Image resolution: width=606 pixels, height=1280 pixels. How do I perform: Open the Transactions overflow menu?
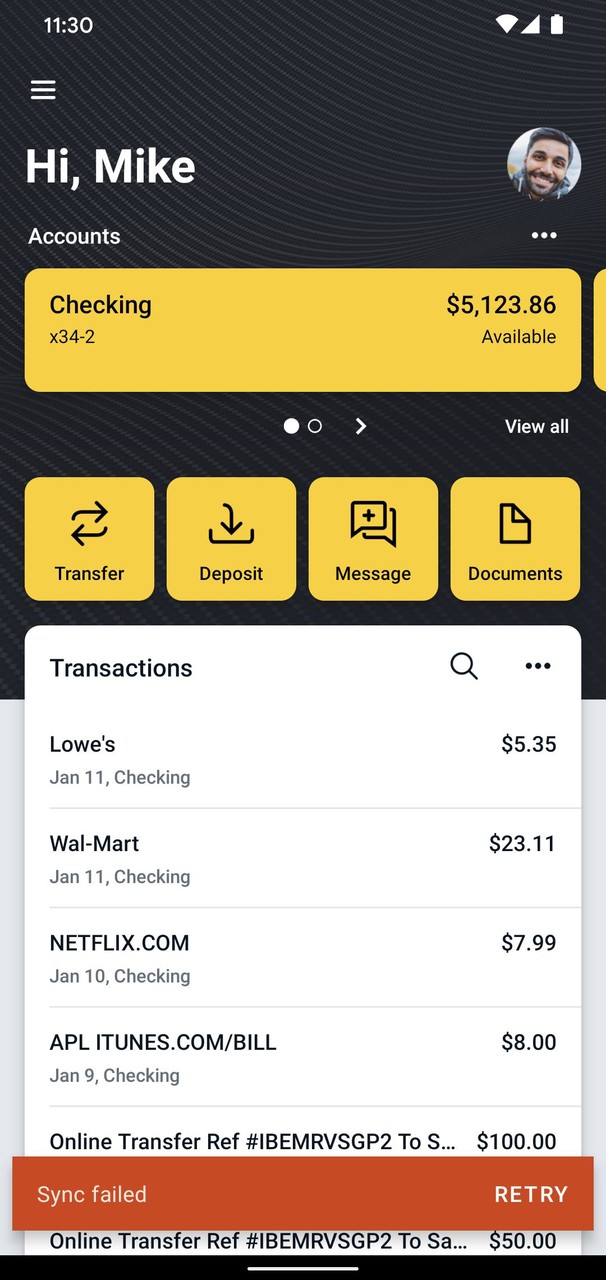[x=538, y=666]
